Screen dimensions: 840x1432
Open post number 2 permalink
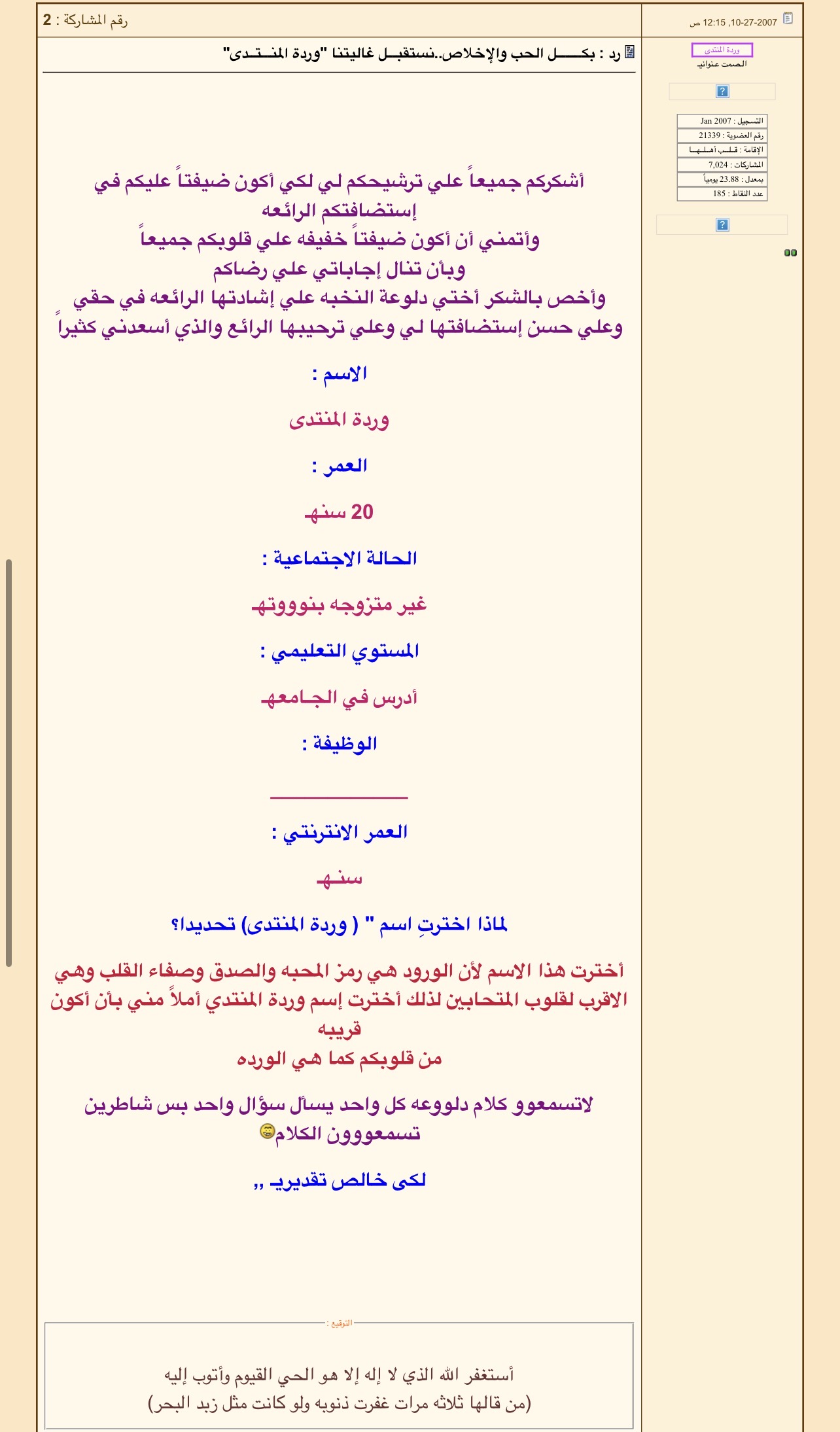coord(47,20)
